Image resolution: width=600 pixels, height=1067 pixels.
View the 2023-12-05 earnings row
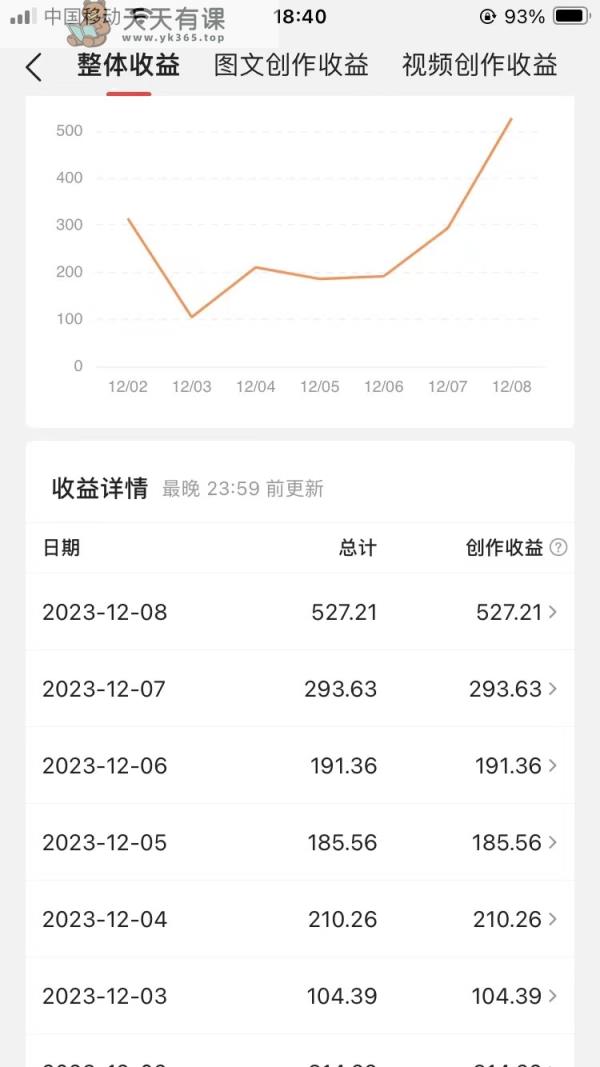[300, 842]
